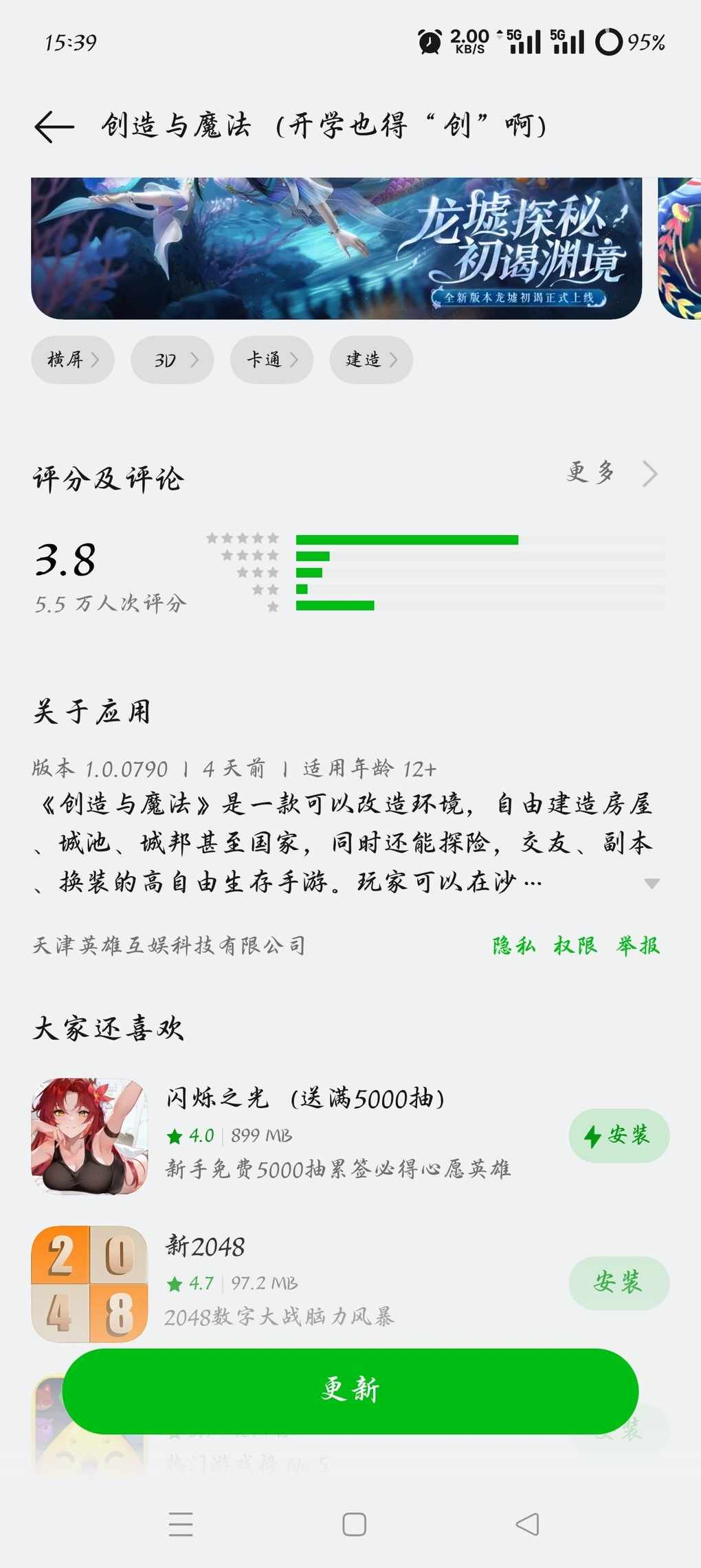The height and width of the screenshot is (1568, 701).
Task: Install the 新2048 game
Action: coord(619,1283)
